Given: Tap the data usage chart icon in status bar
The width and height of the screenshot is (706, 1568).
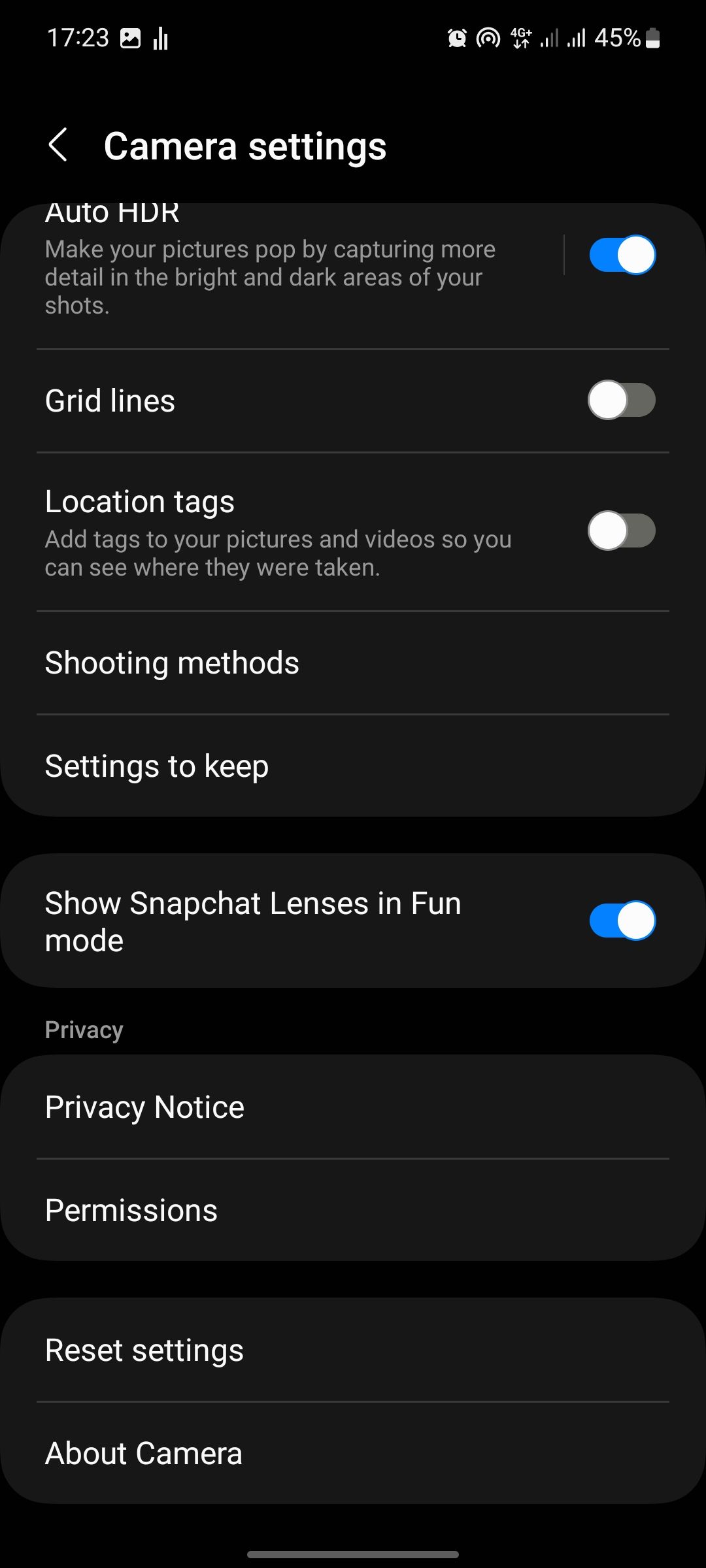Looking at the screenshot, I should [x=159, y=37].
